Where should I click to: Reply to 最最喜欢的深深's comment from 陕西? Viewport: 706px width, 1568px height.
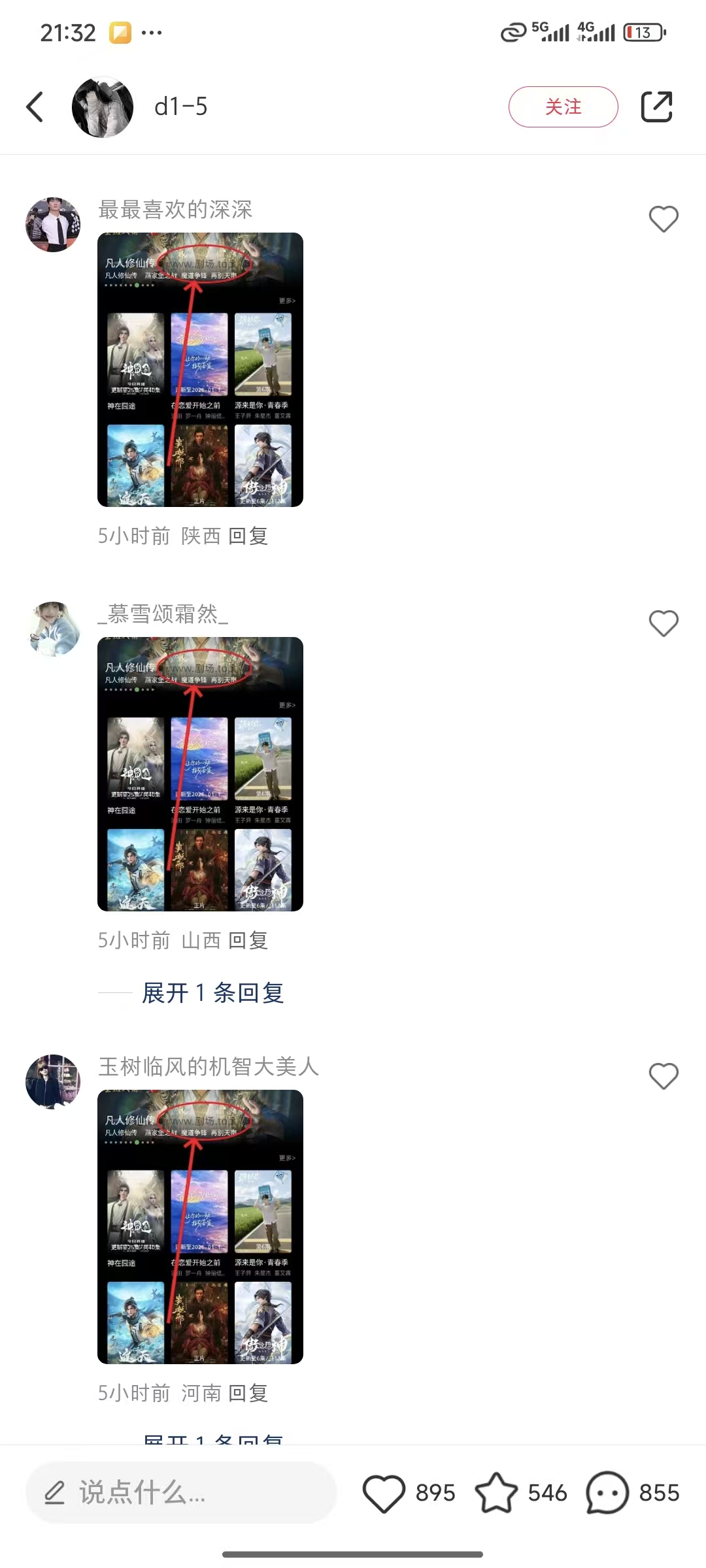click(x=248, y=536)
